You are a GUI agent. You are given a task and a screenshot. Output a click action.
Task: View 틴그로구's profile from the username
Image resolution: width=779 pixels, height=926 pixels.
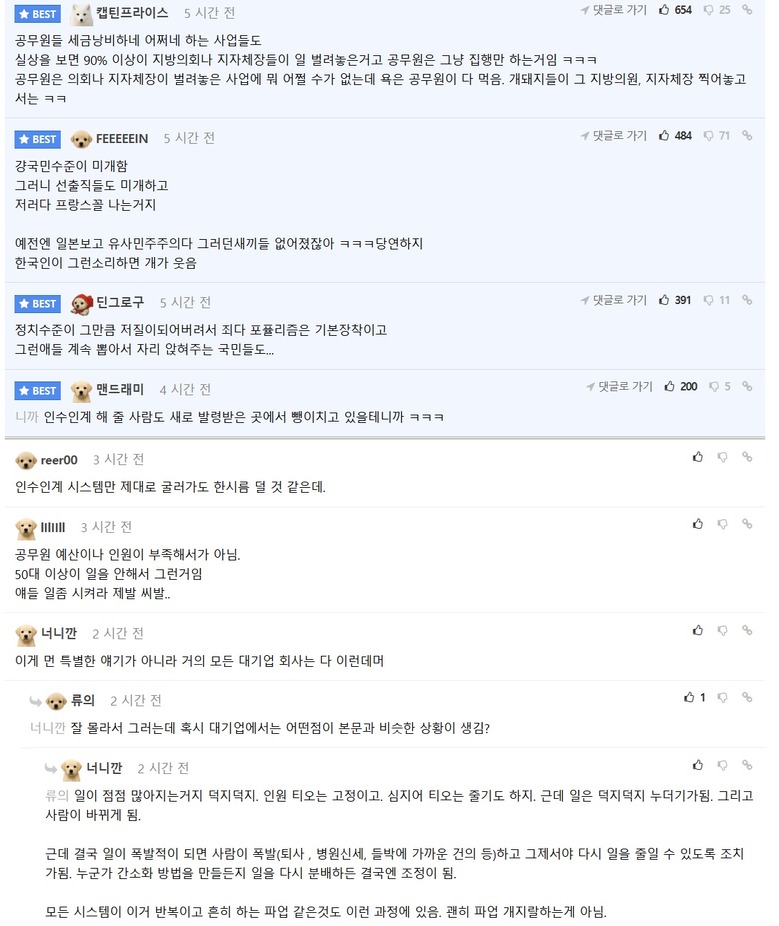pos(120,302)
